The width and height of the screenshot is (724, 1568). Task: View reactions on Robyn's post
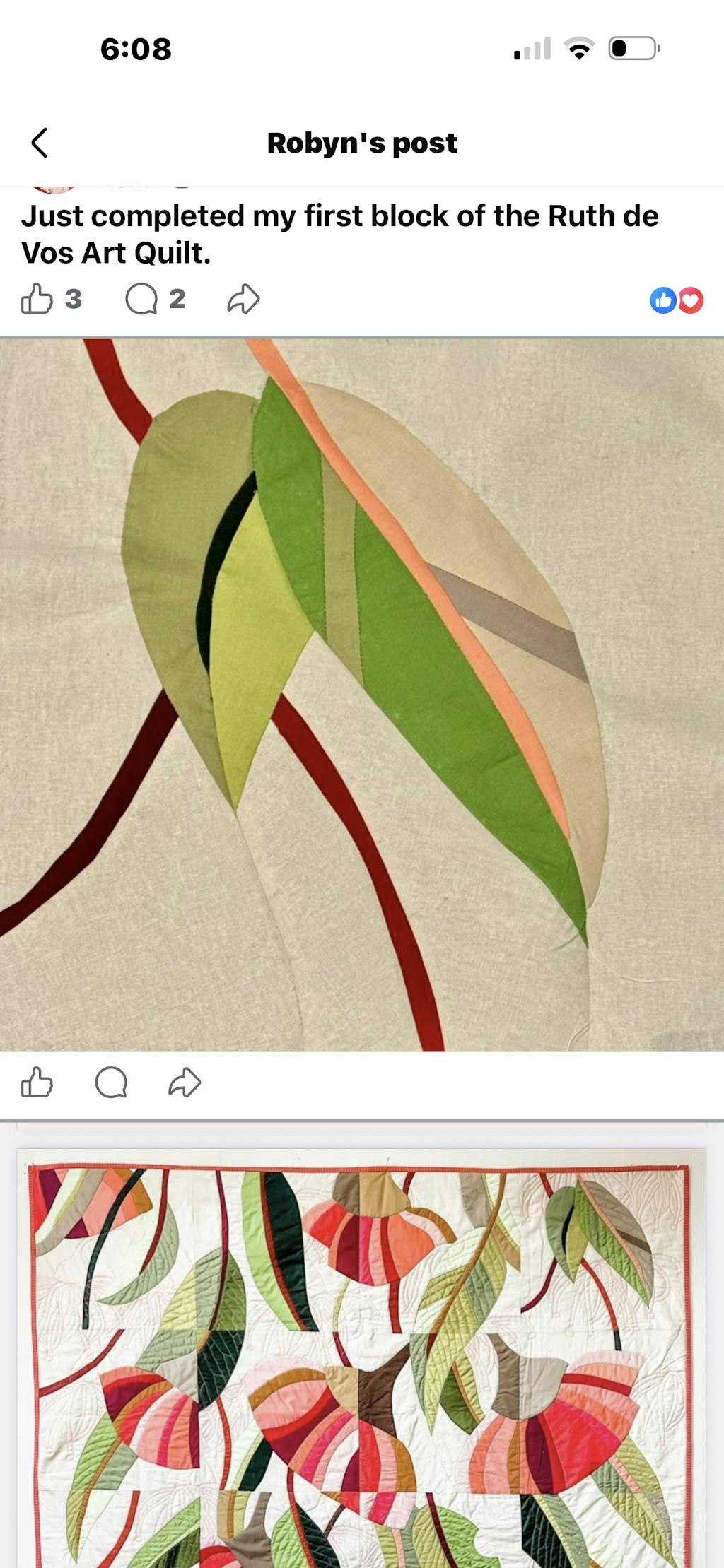[x=676, y=300]
